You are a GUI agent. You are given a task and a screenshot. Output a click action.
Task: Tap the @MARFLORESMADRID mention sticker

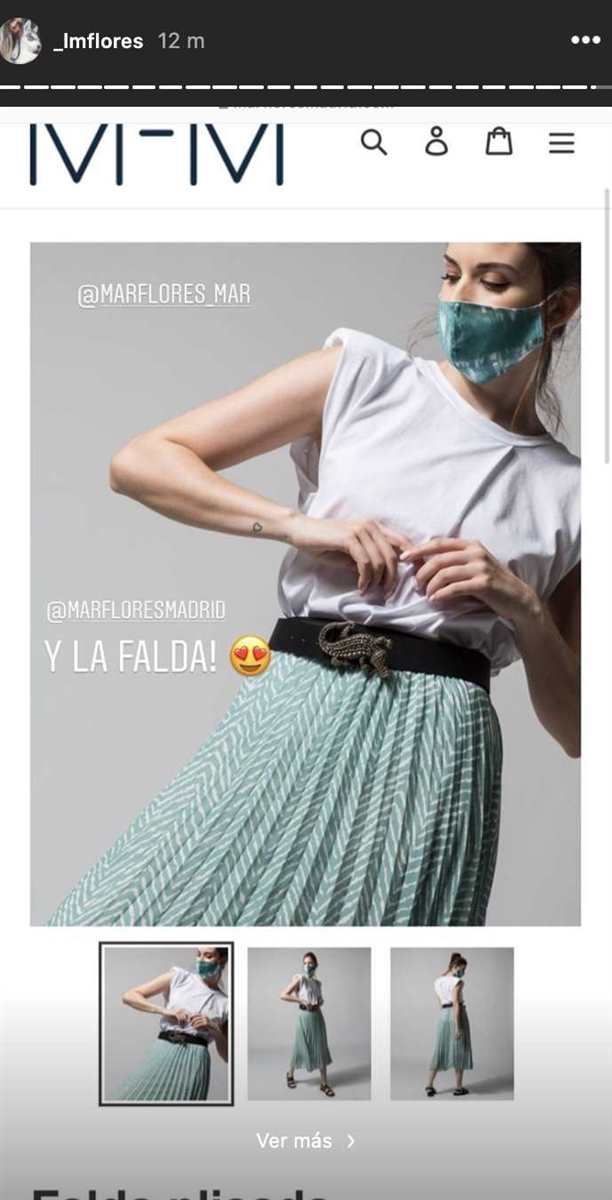(x=136, y=610)
